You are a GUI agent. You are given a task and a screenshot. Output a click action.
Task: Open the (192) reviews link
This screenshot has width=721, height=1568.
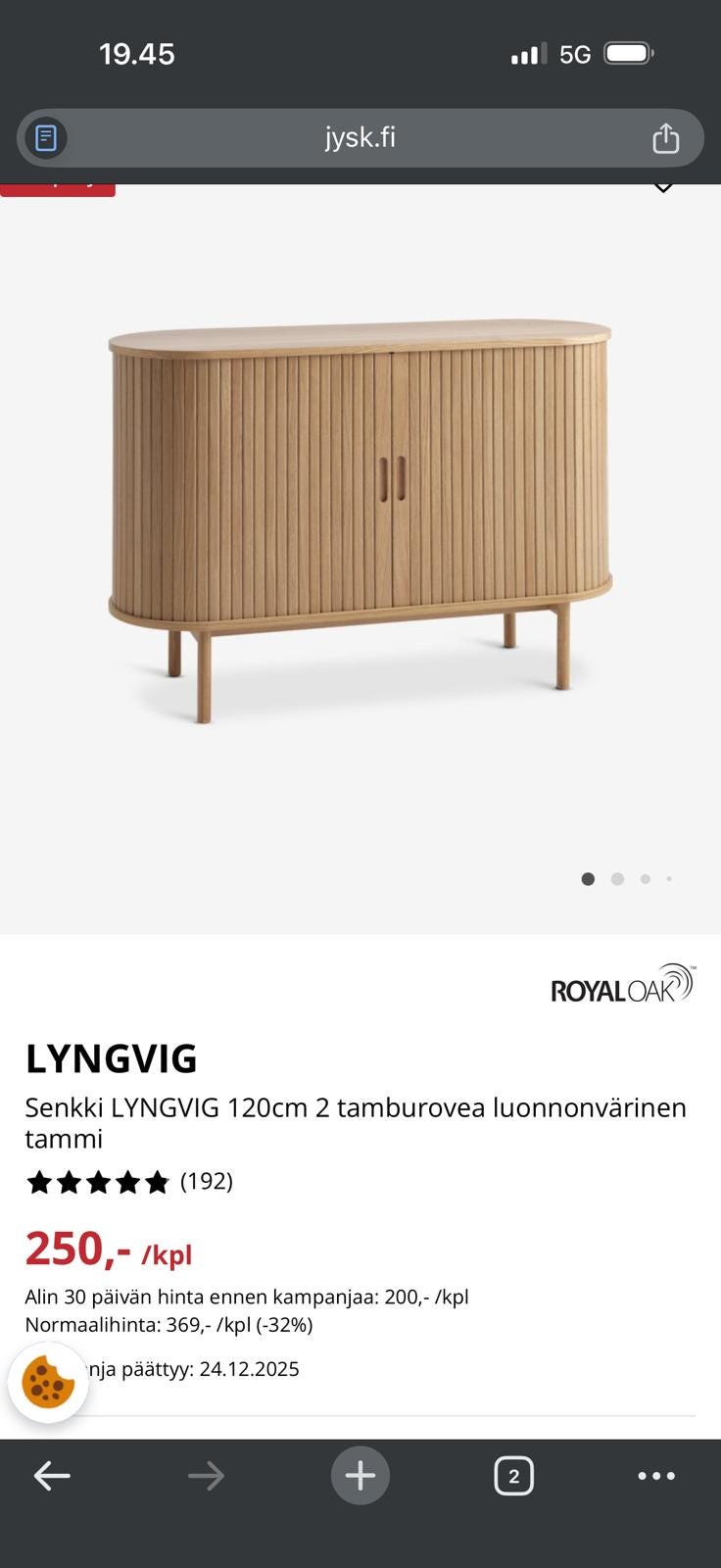pos(206,1182)
